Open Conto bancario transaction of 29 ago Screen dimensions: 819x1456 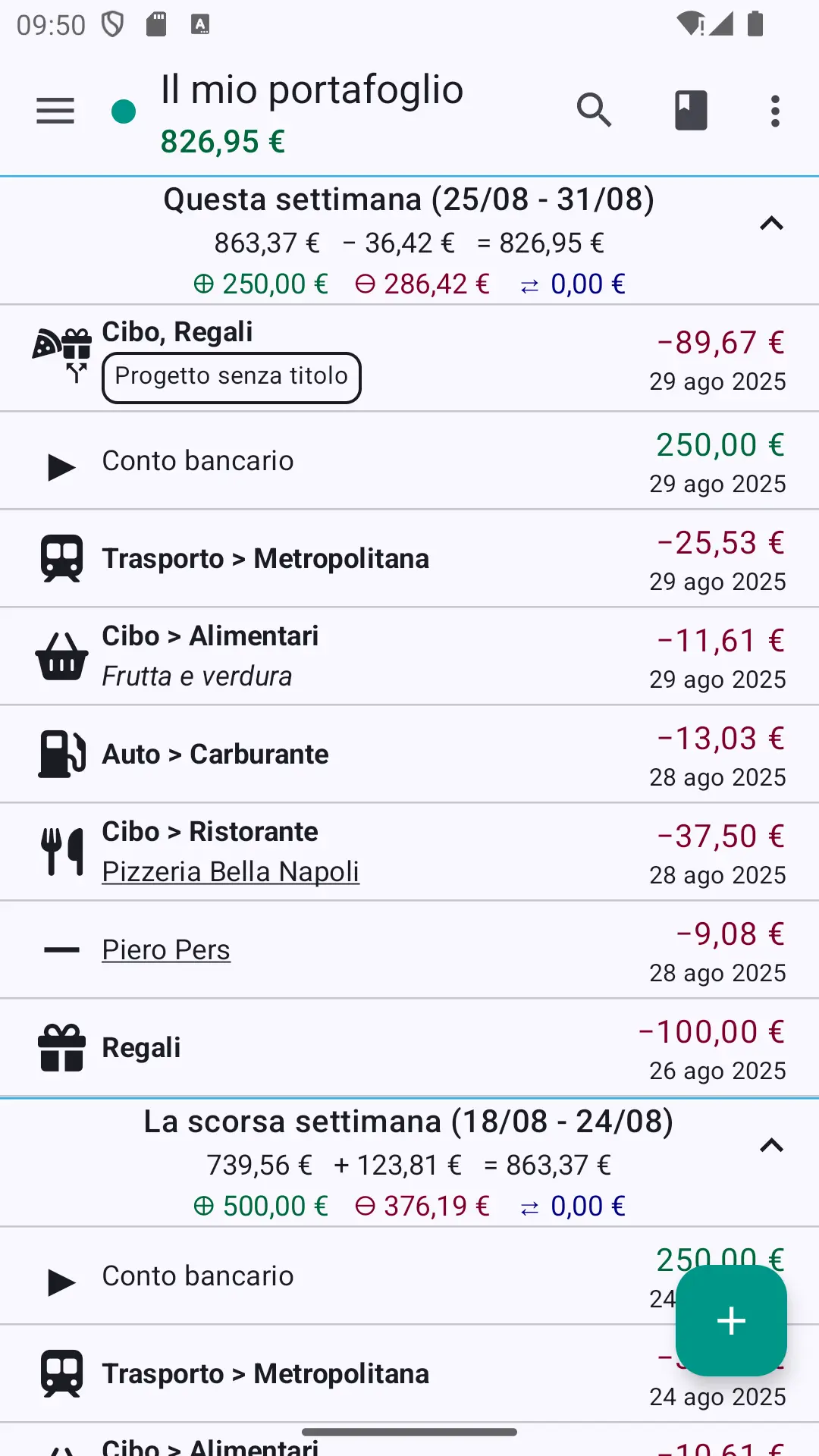tap(409, 461)
